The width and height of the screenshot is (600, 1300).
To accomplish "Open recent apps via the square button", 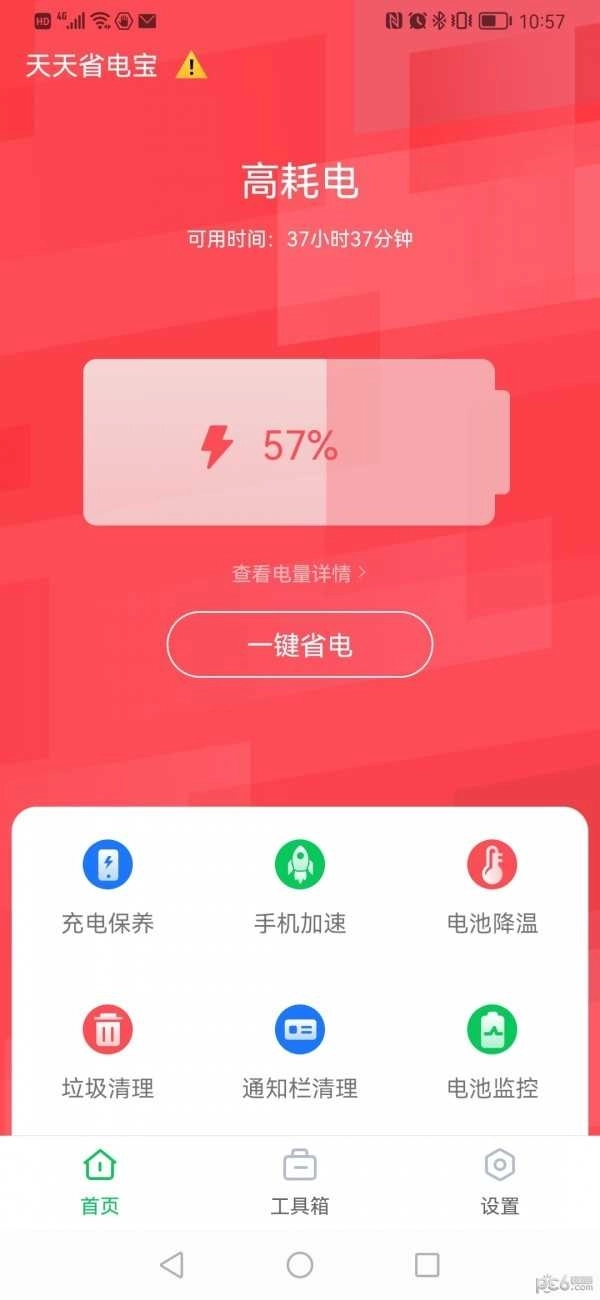I will (x=427, y=1265).
